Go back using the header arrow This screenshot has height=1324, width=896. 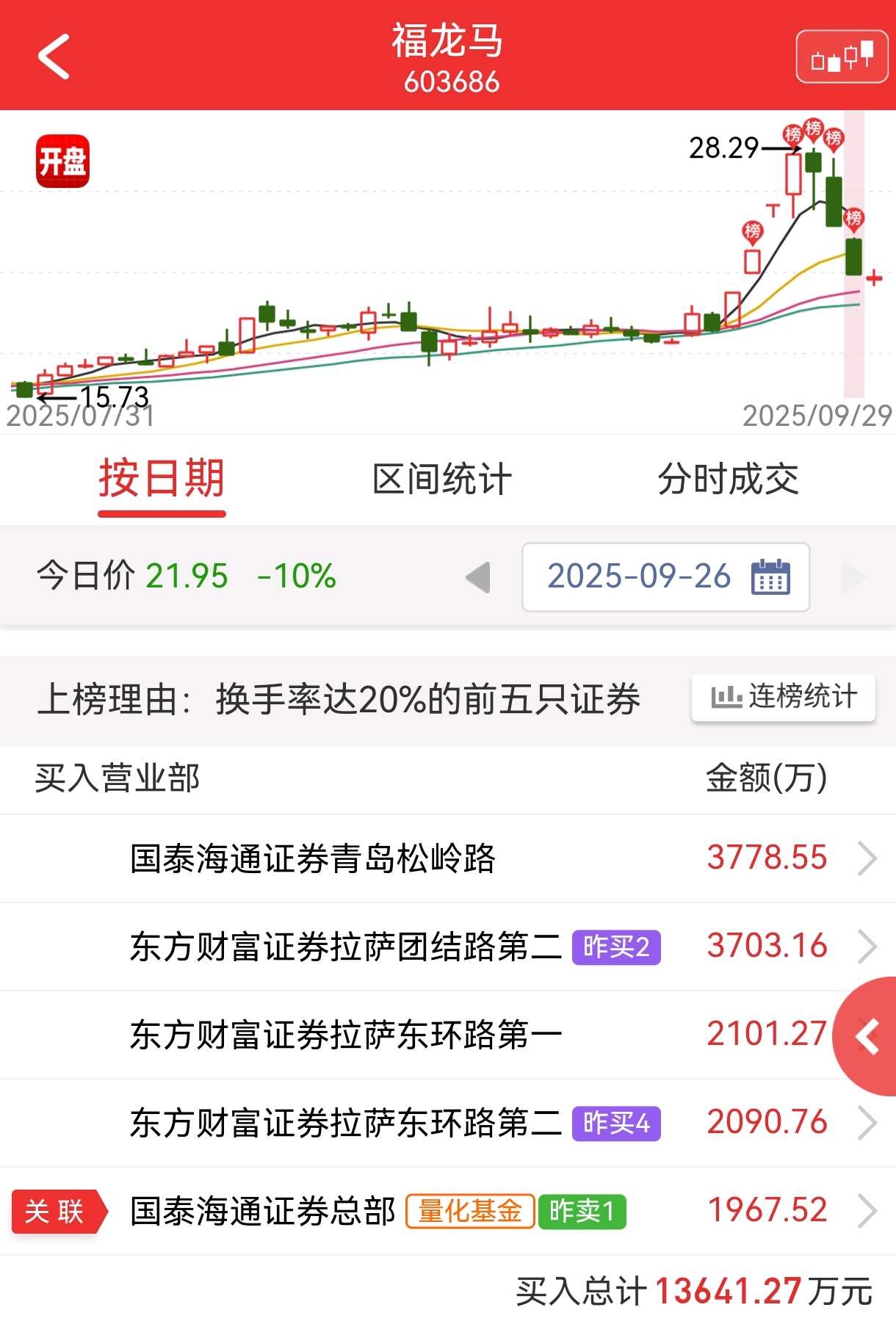(54, 56)
